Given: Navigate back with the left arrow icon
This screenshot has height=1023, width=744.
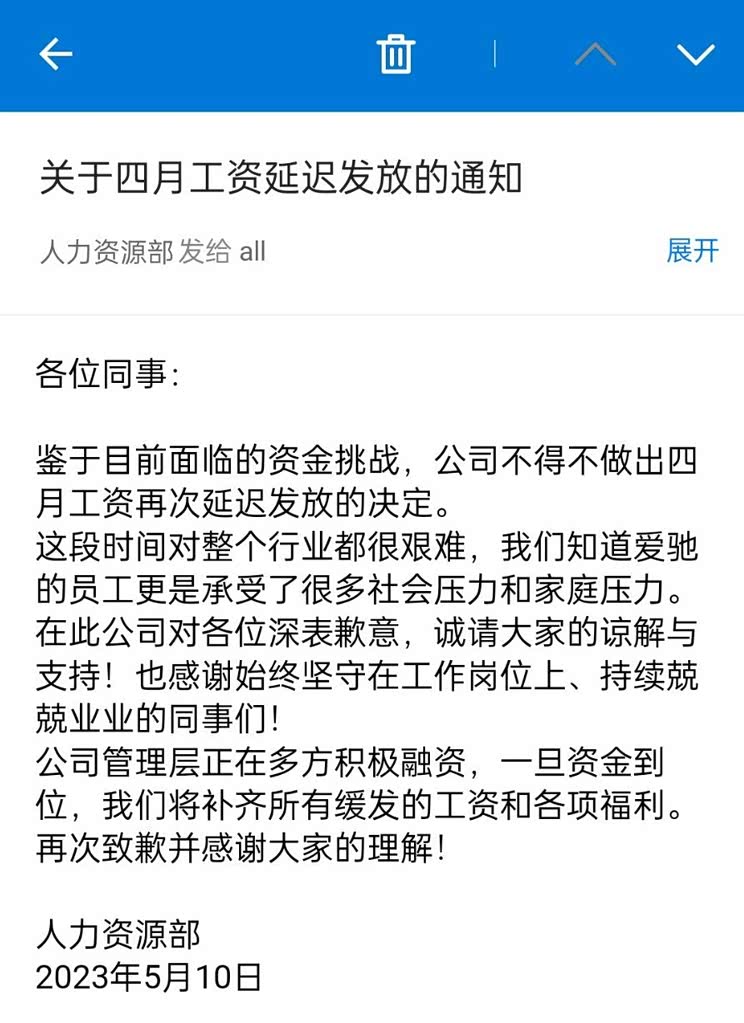Looking at the screenshot, I should 57,54.
